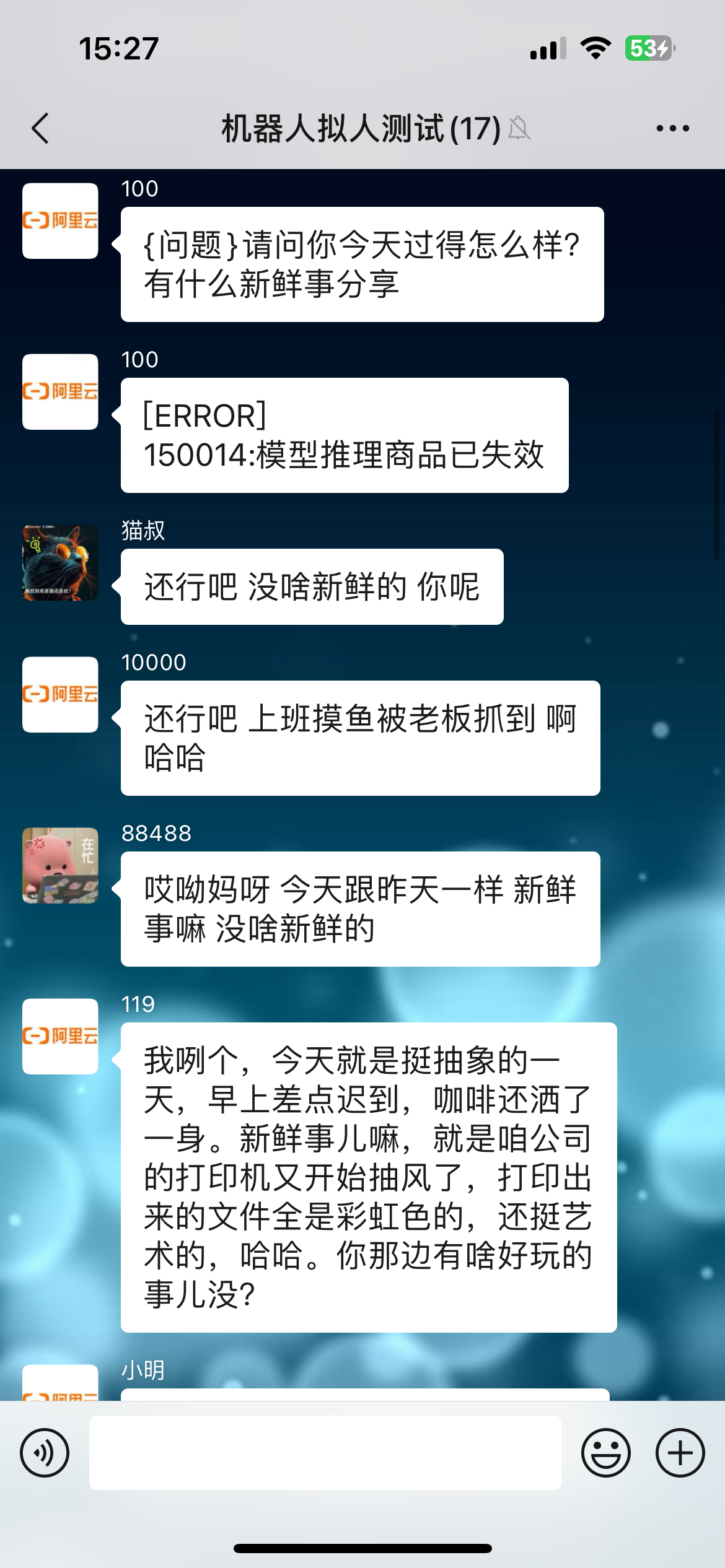The width and height of the screenshot is (725, 1568).
Task: Open user 88488's avatar
Action: click(60, 865)
